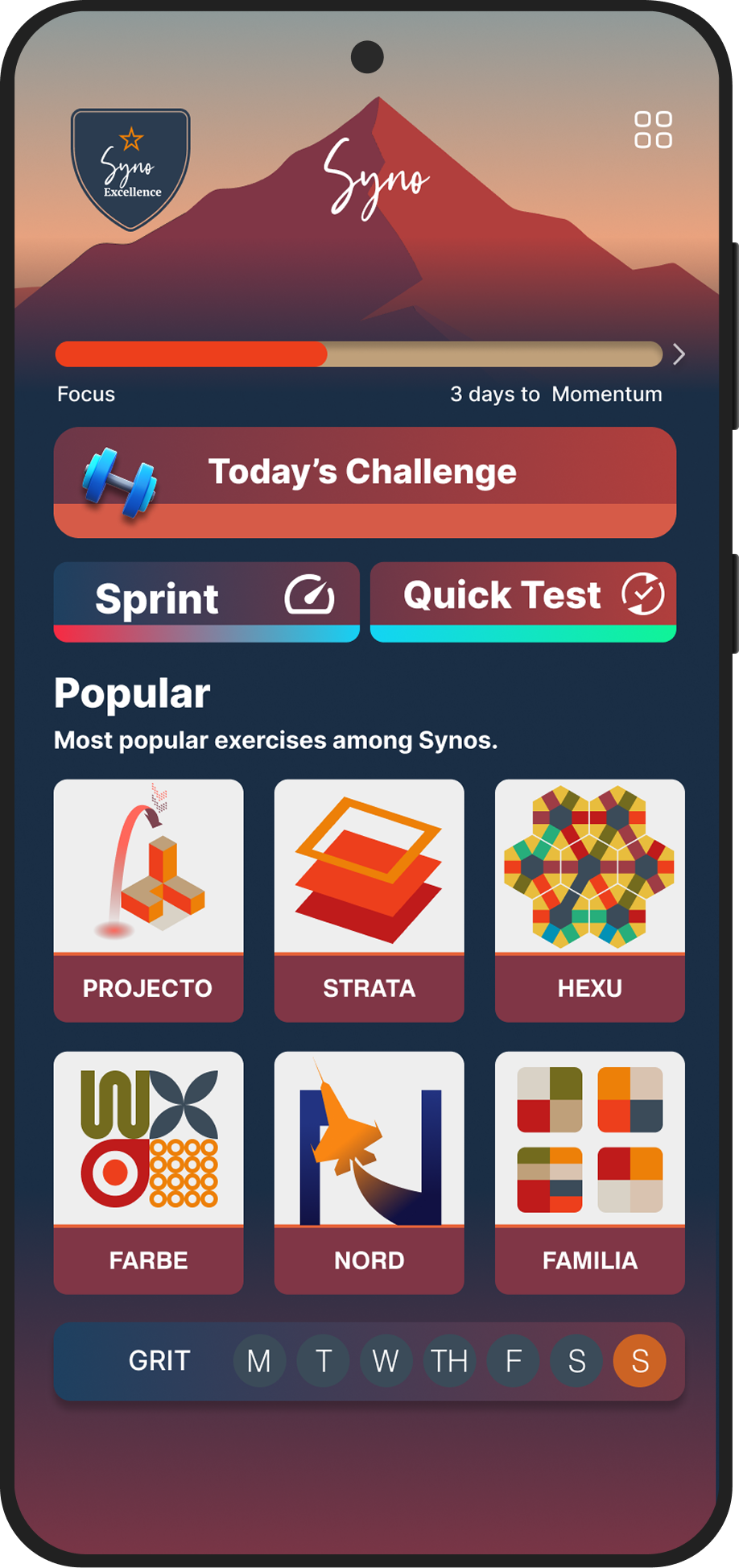The height and width of the screenshot is (1568, 739).
Task: Tap TH to expand Thursday's GRIT details
Action: [449, 1361]
